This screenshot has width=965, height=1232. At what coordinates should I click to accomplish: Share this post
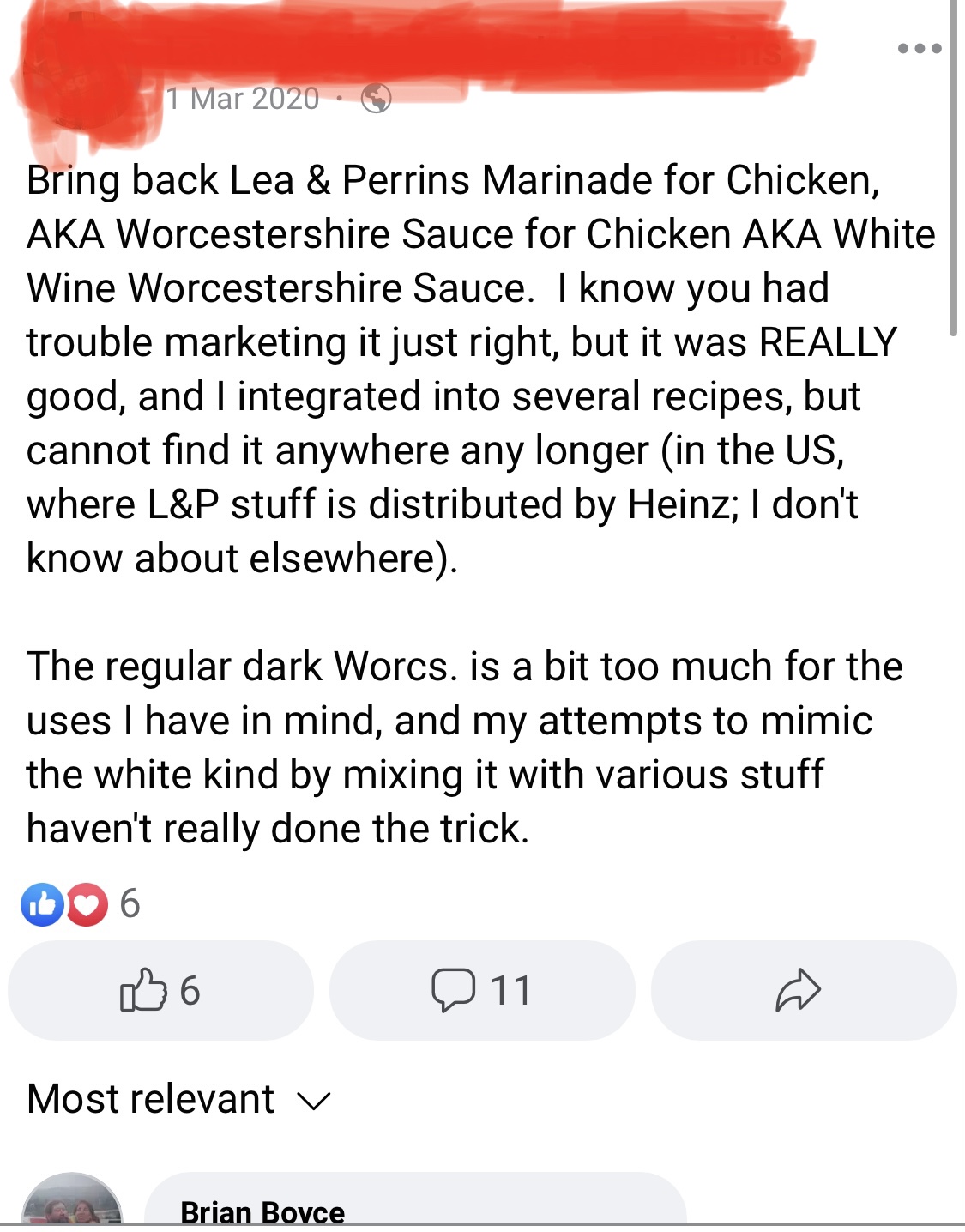(x=802, y=990)
